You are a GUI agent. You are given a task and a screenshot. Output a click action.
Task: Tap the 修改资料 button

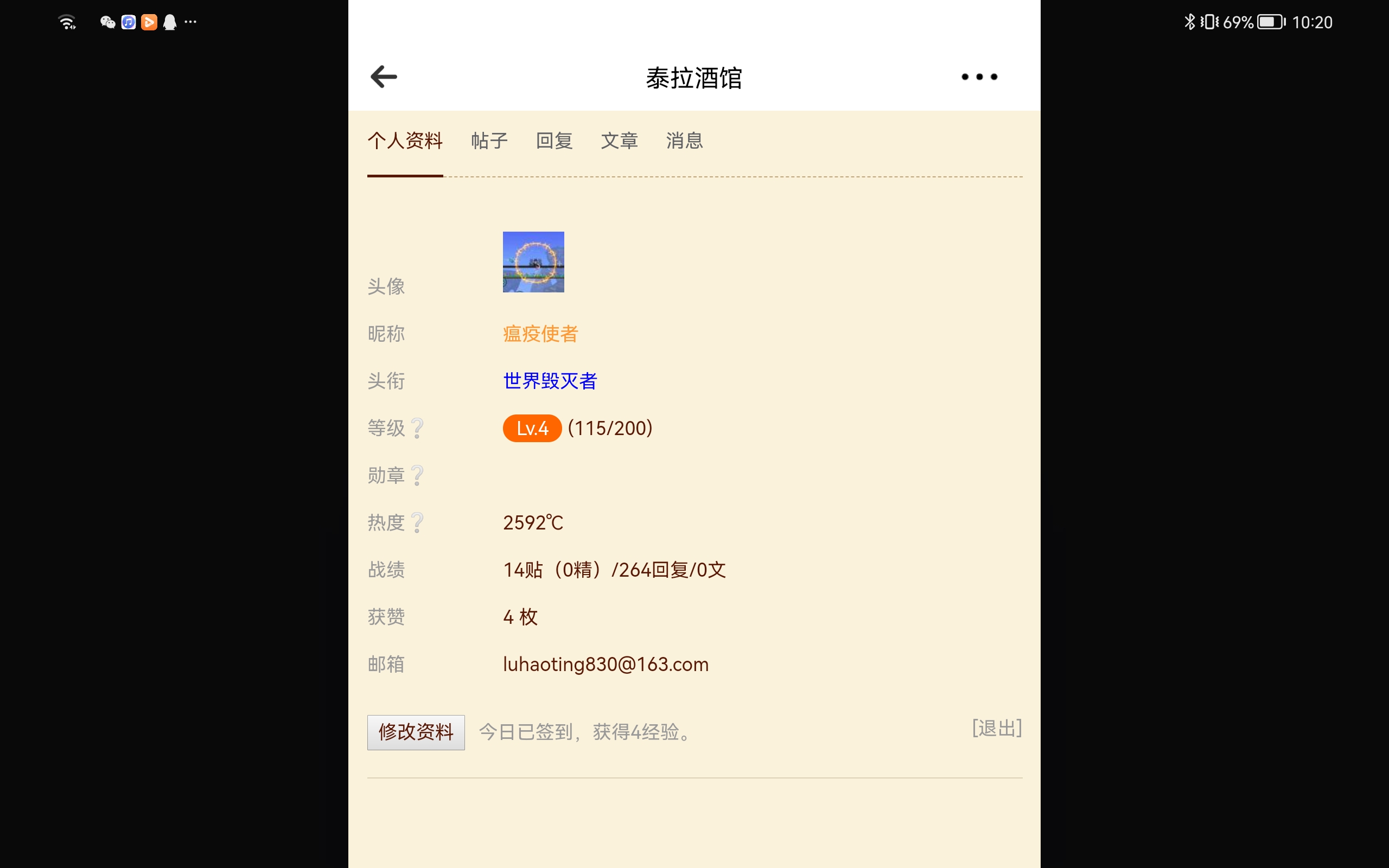(x=416, y=732)
